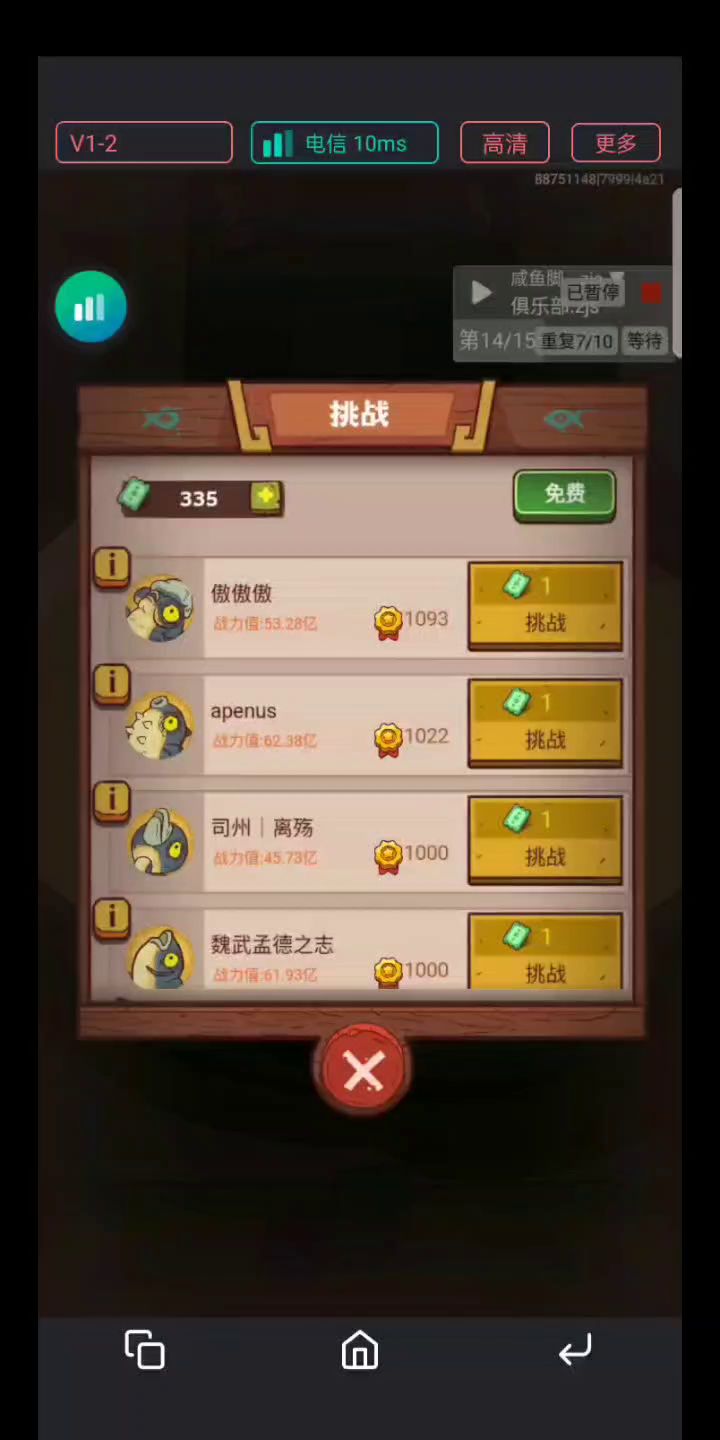
Task: Go to the home screen
Action: 360,1350
